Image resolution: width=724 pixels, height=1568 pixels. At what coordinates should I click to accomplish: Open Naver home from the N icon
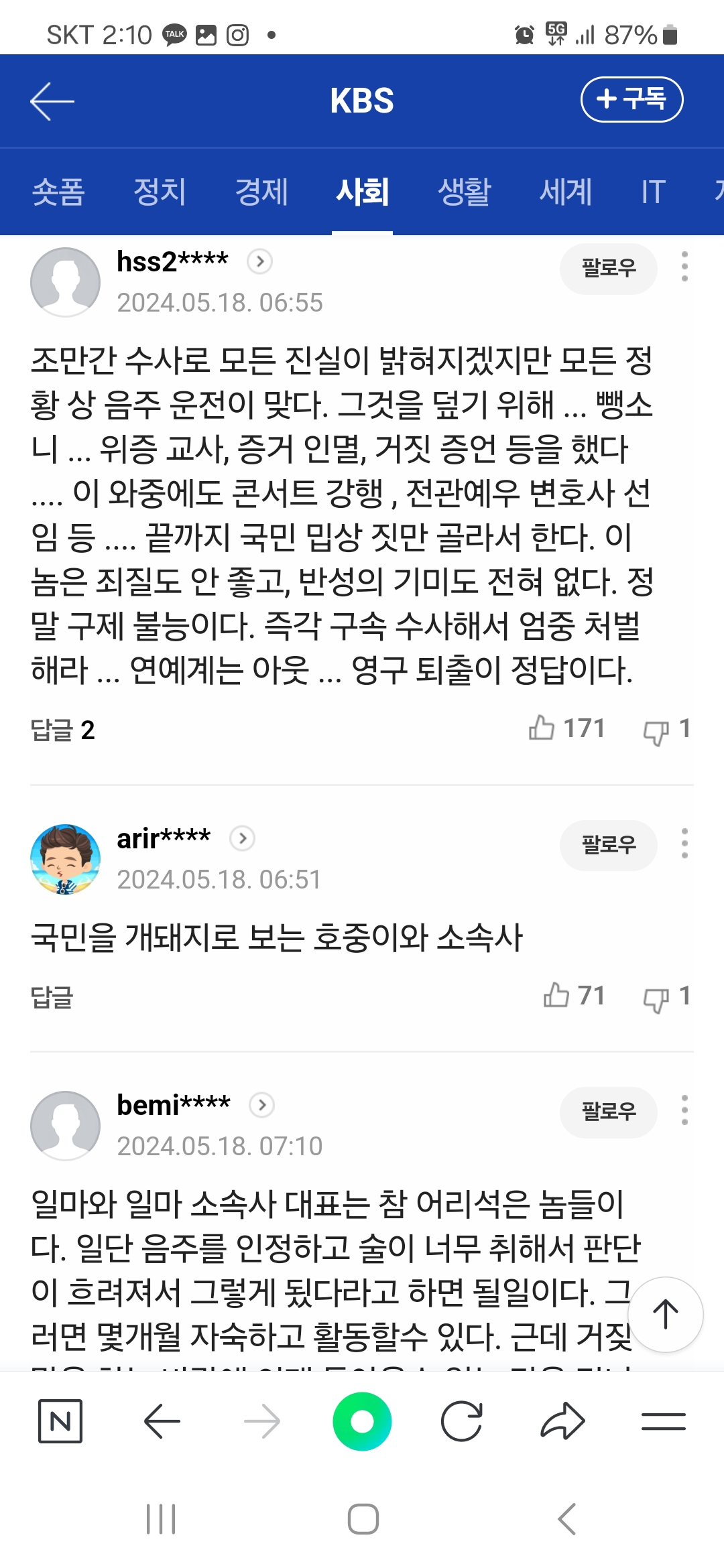tap(60, 1421)
